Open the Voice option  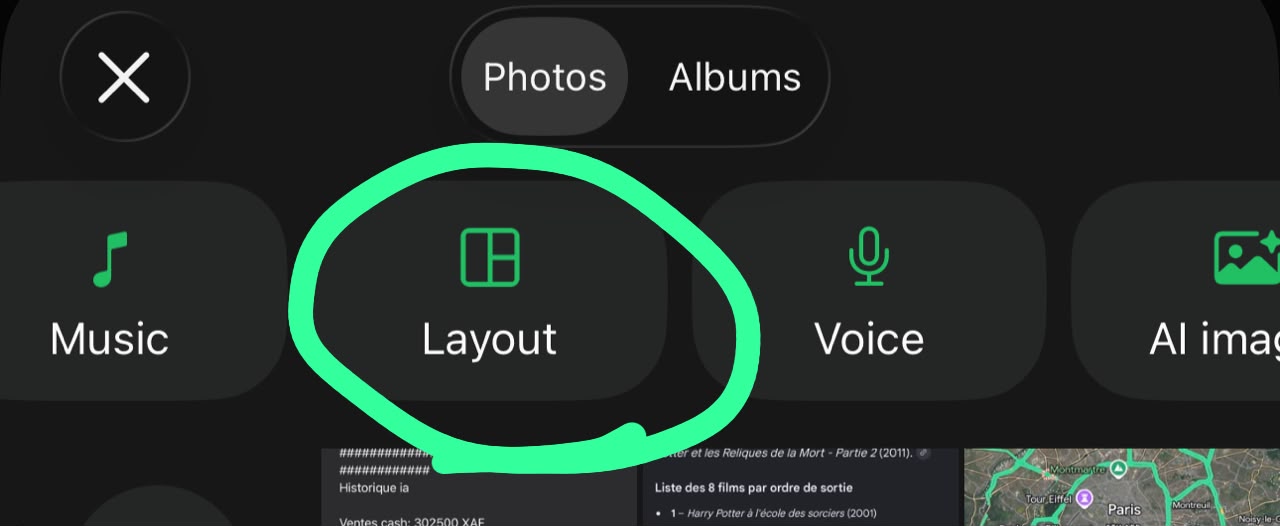tap(869, 291)
